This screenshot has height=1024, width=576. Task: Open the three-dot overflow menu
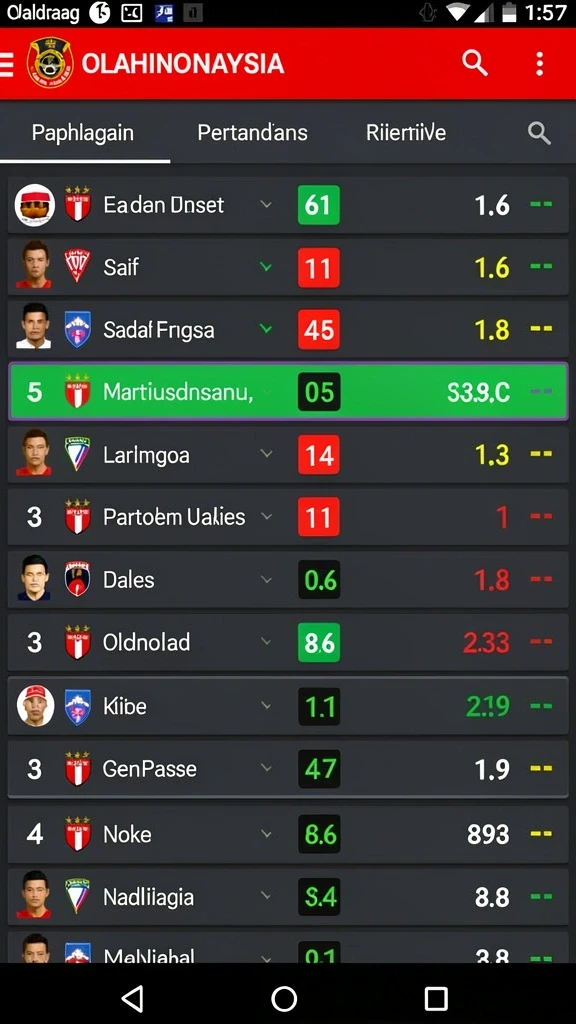pos(539,64)
